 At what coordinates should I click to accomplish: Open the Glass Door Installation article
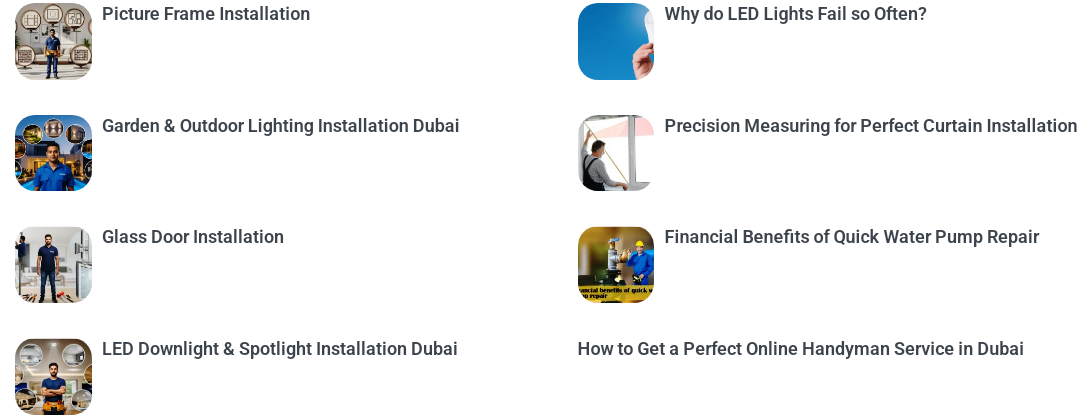[193, 237]
